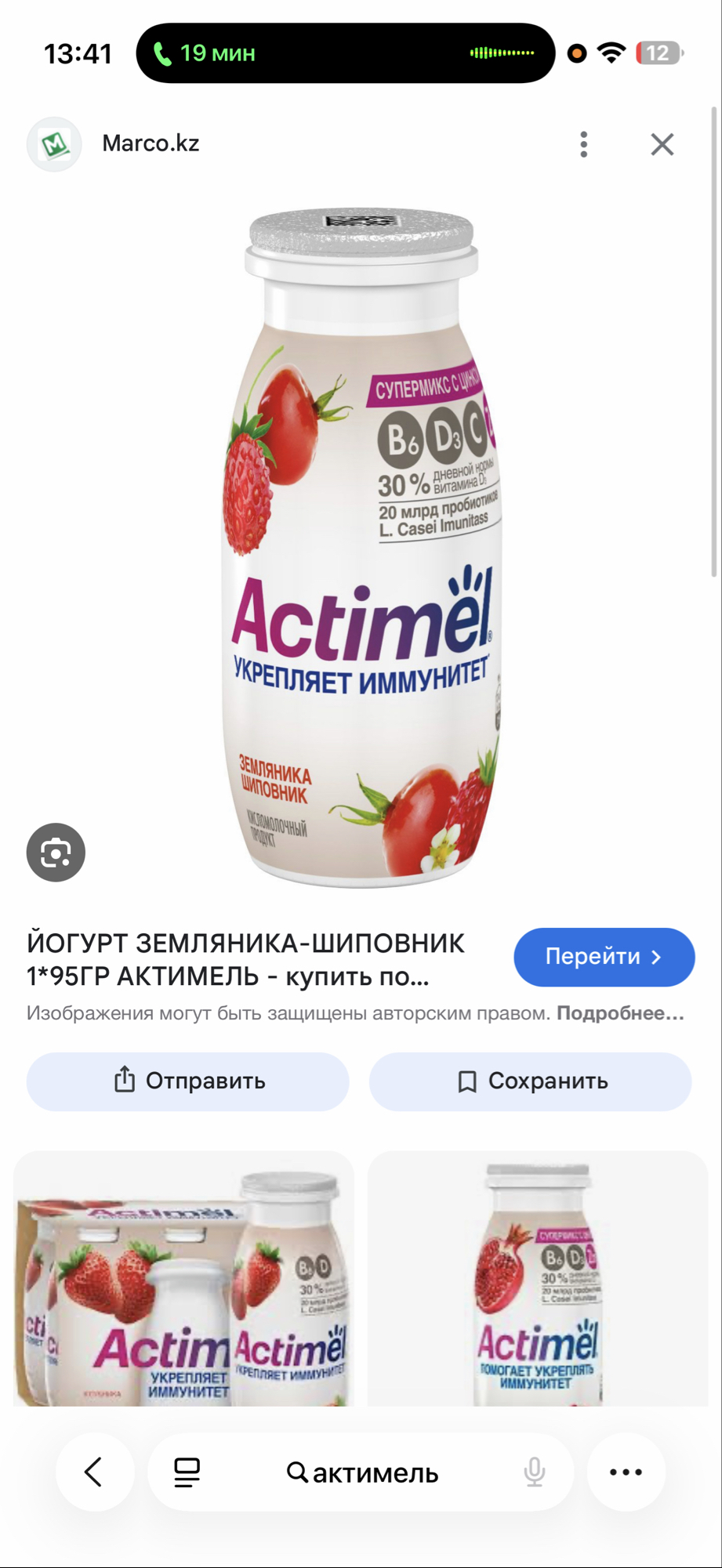Open Google Lens on the product image

(55, 853)
